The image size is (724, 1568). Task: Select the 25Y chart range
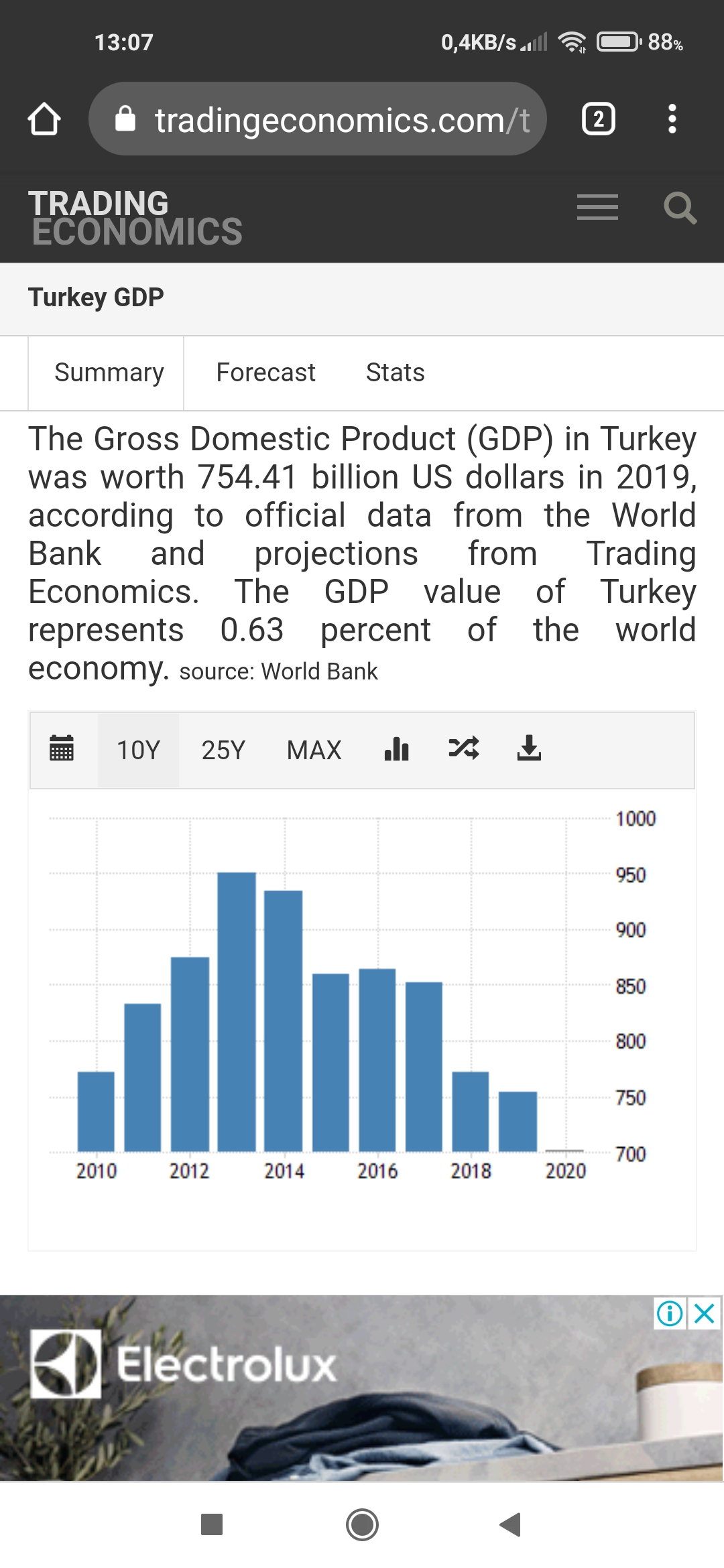click(x=223, y=750)
